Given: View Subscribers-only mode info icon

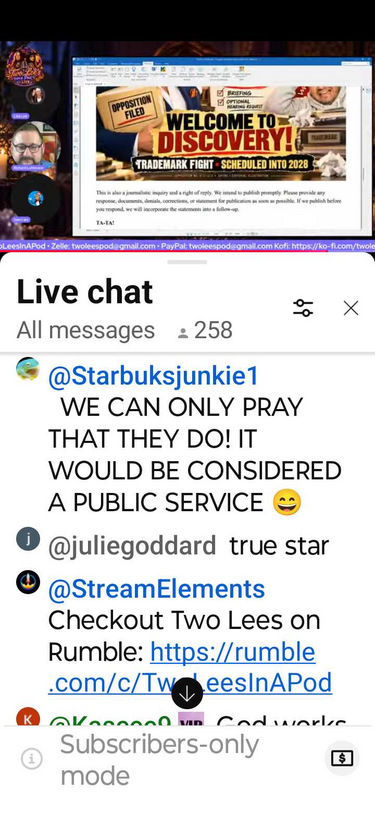Looking at the screenshot, I should (x=31, y=759).
